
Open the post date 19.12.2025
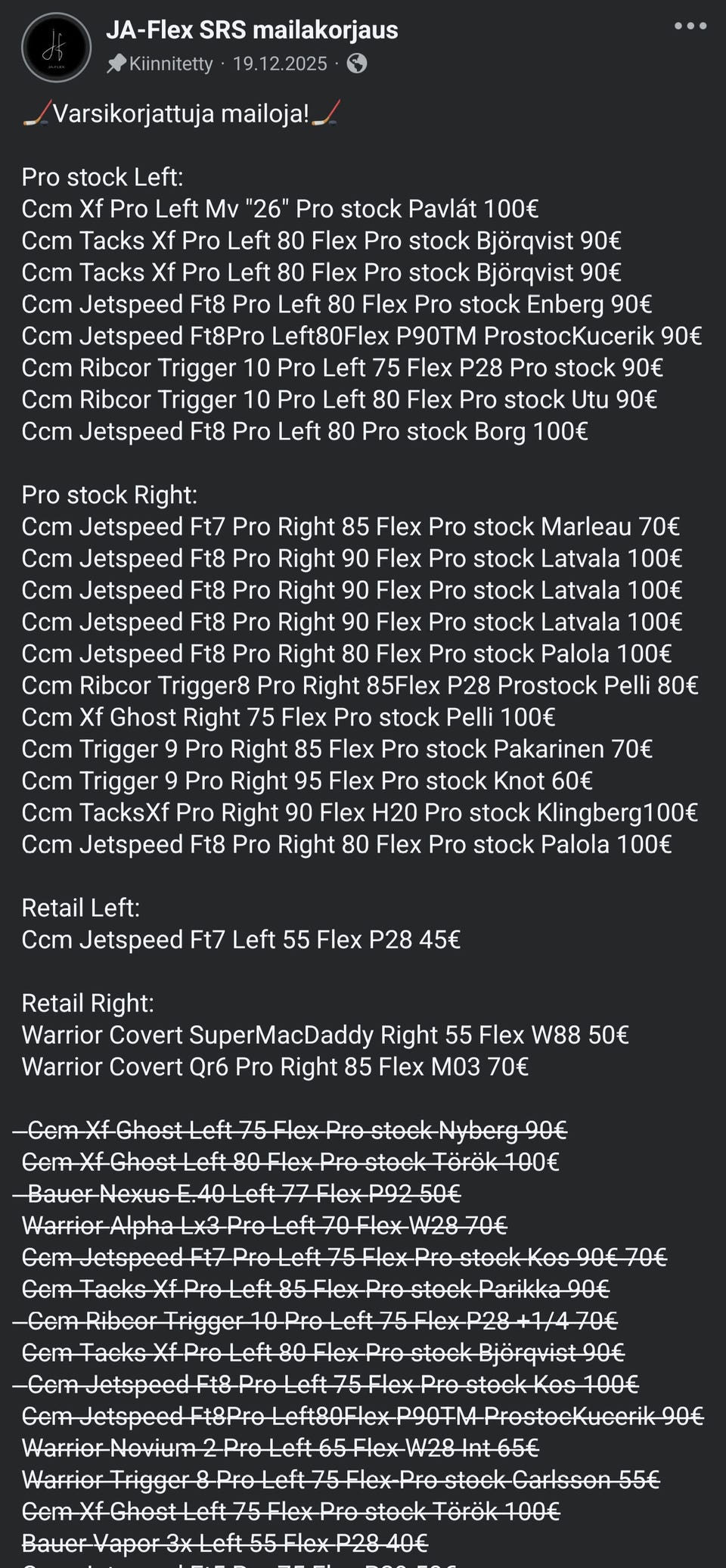click(x=280, y=64)
